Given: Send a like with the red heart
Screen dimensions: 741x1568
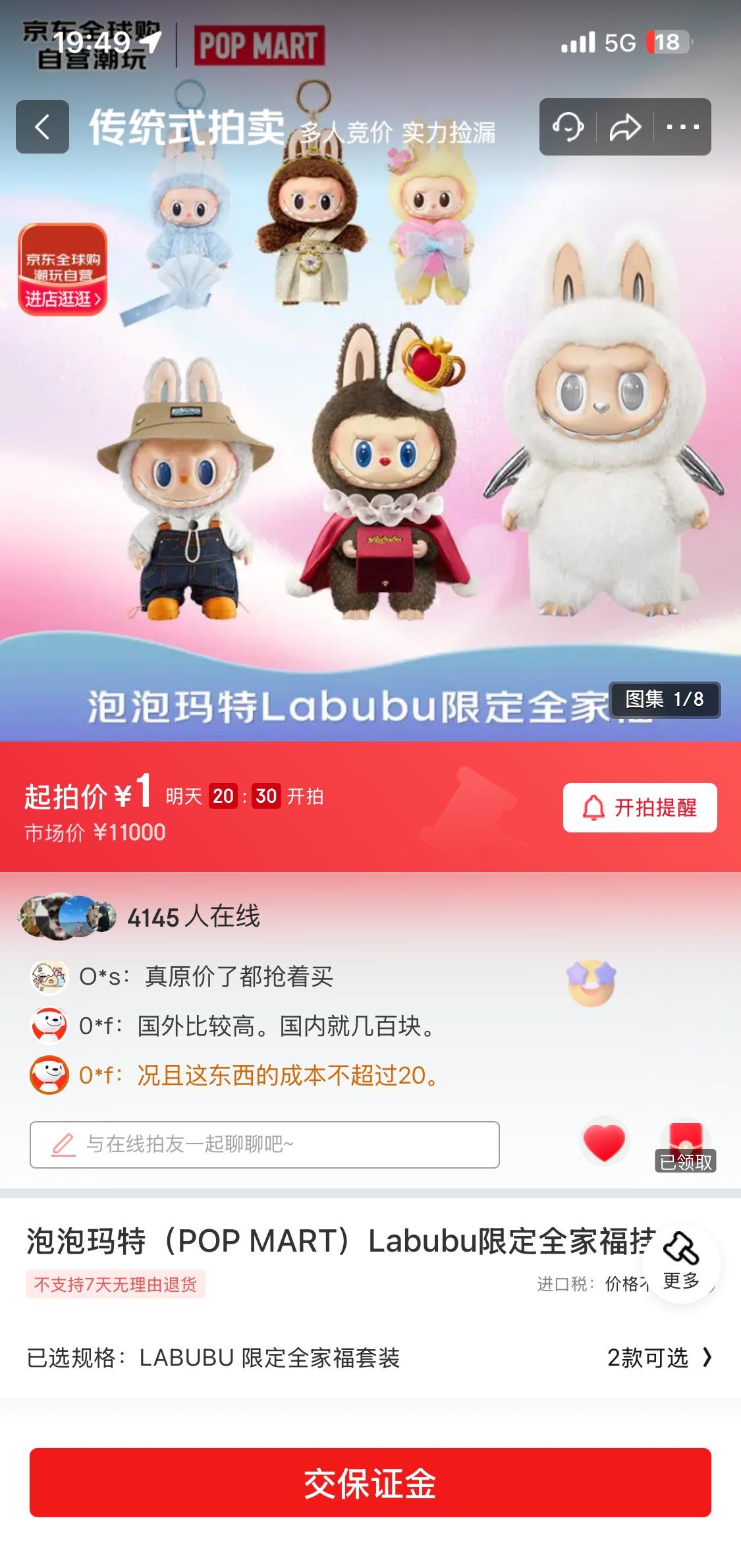Looking at the screenshot, I should click(604, 1142).
